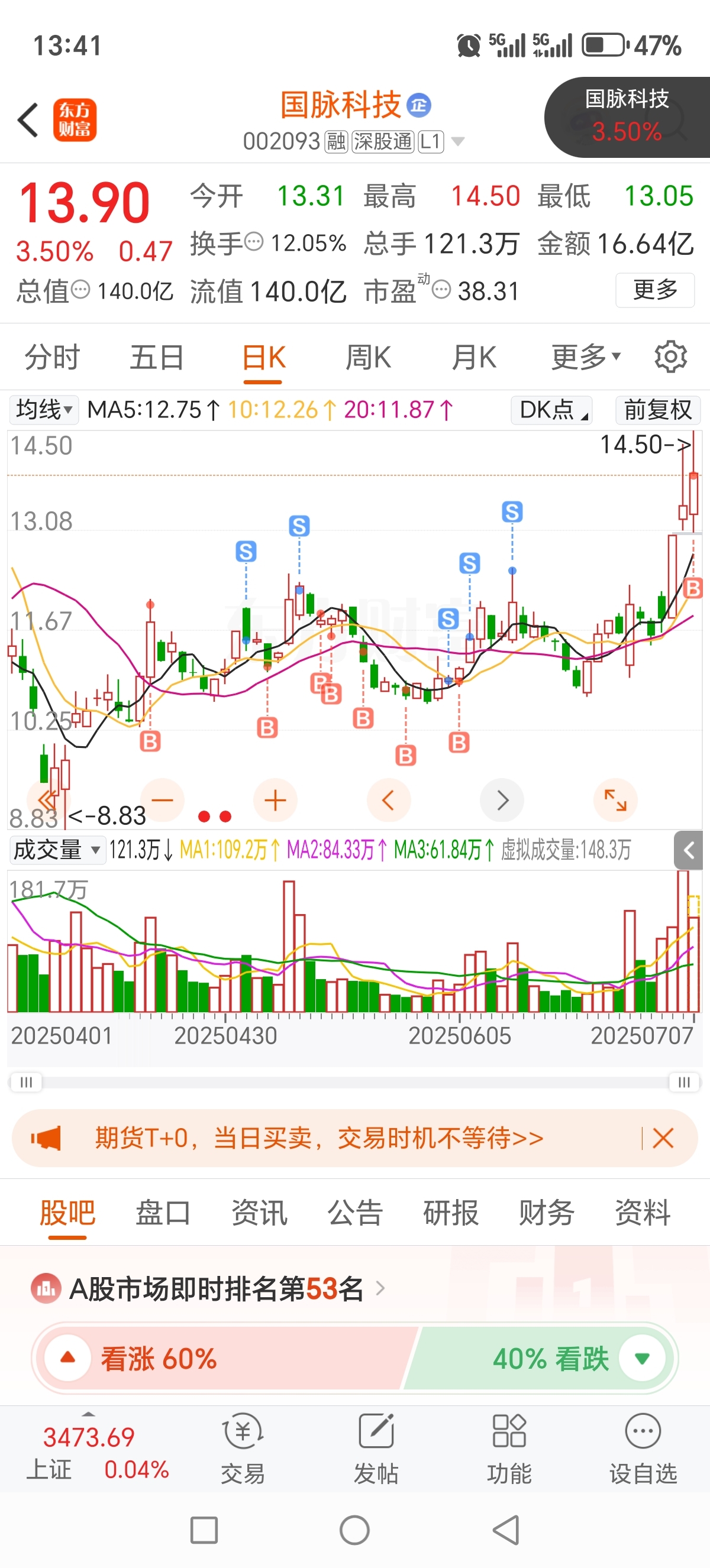
Task: Zoom out the chart with minus button
Action: tap(163, 800)
